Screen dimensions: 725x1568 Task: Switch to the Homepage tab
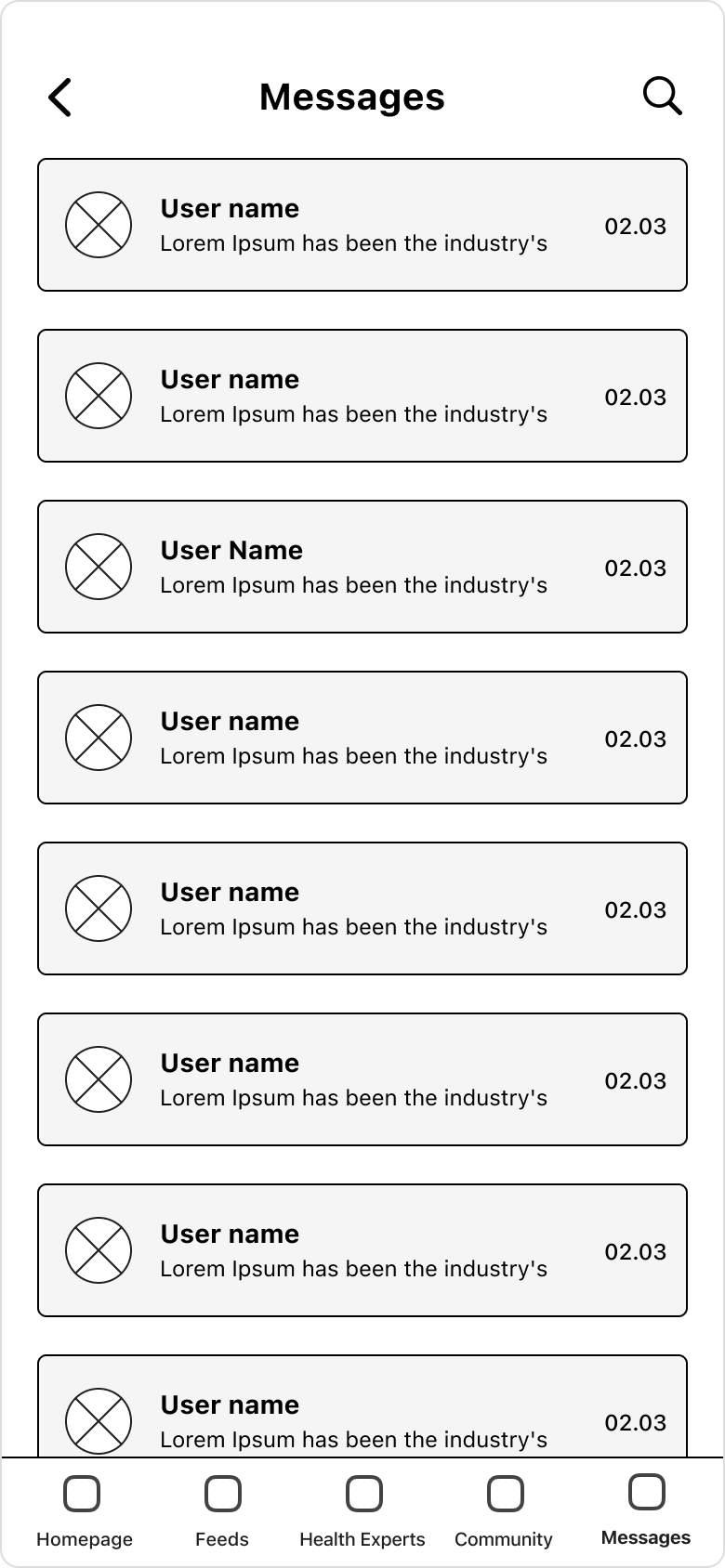(x=84, y=1512)
